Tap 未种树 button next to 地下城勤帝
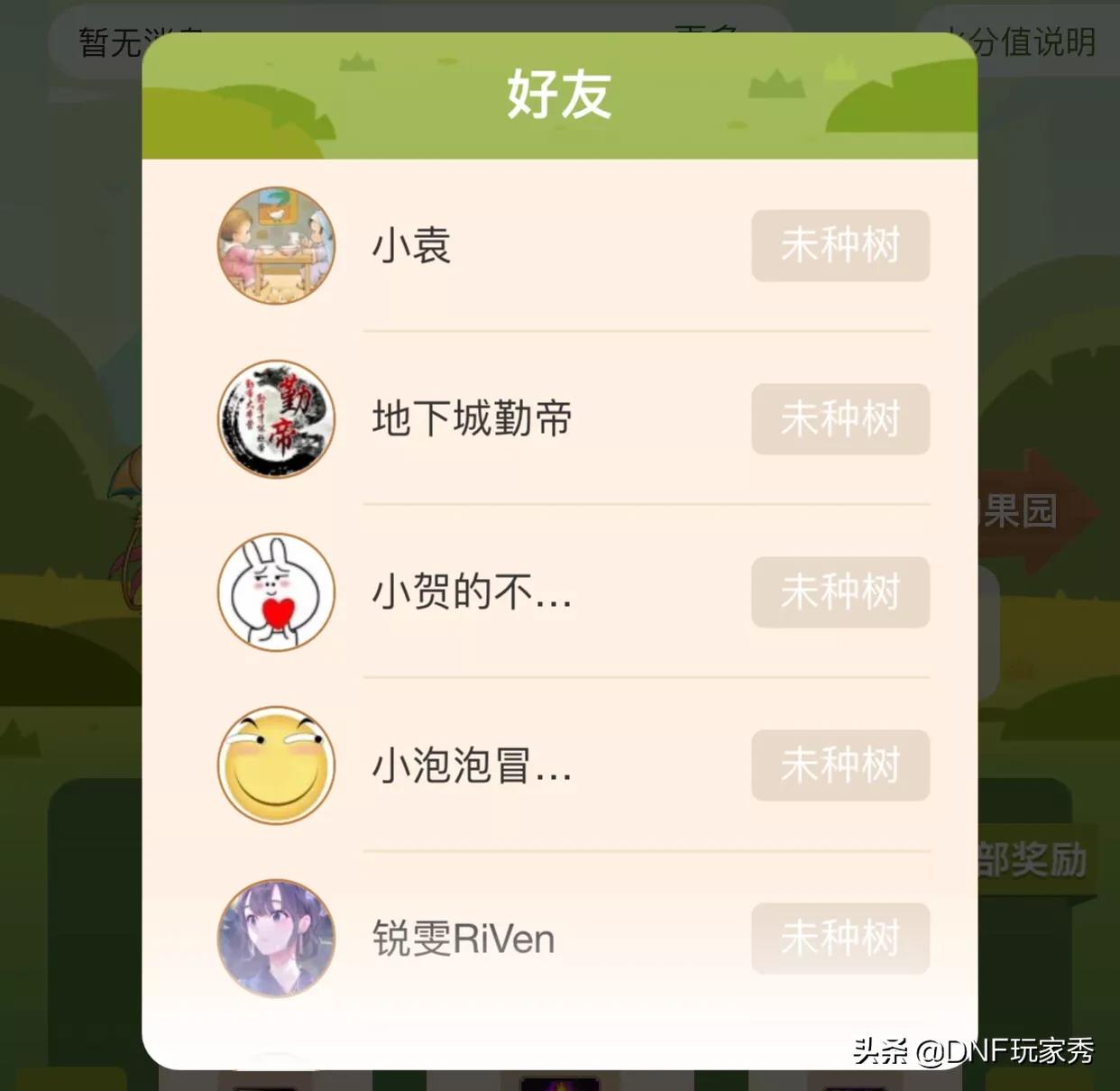Viewport: 1120px width, 1091px height. point(840,418)
